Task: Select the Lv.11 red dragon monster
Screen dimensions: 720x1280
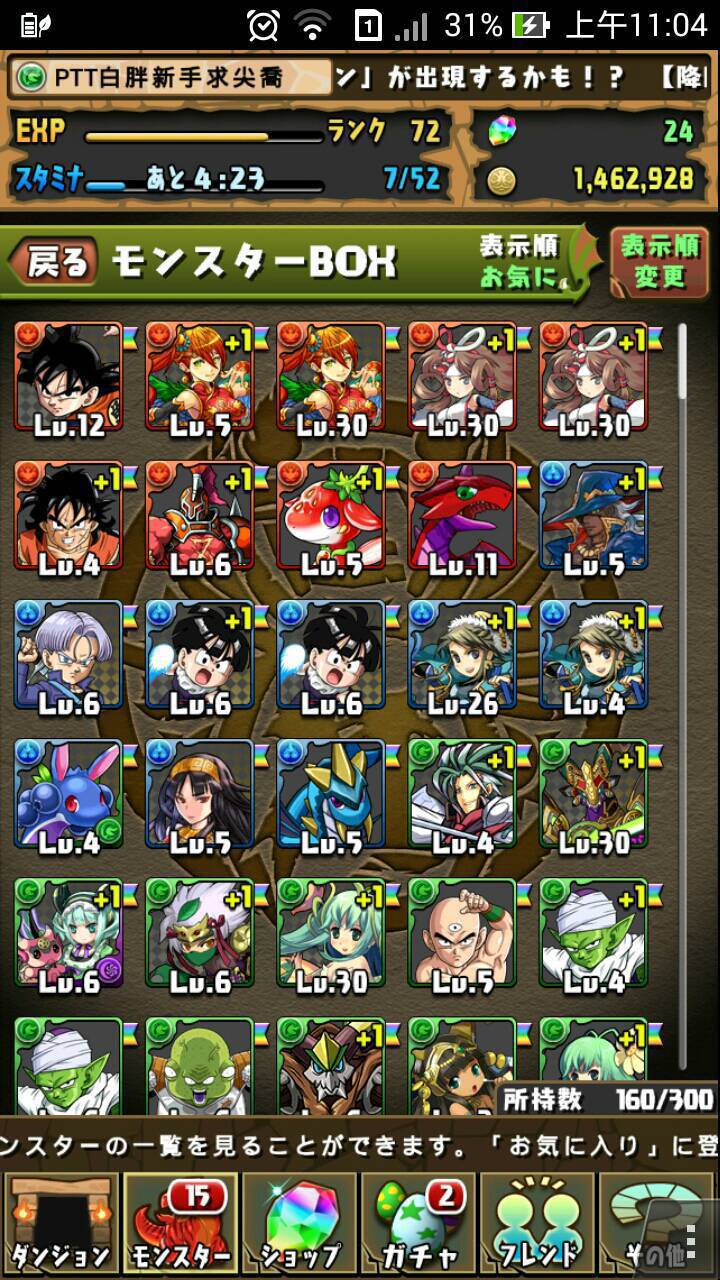Action: (462, 519)
